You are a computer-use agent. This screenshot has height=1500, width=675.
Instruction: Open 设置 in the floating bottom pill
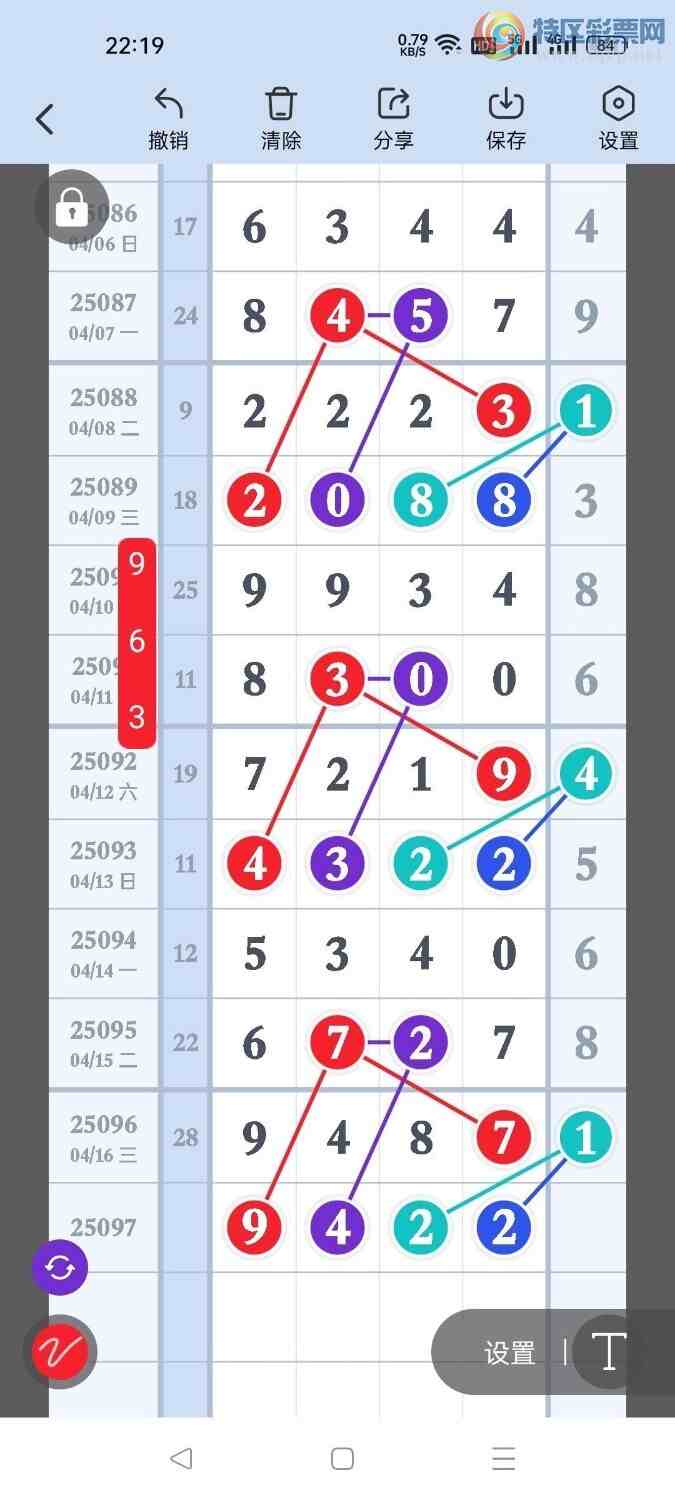pos(510,1353)
